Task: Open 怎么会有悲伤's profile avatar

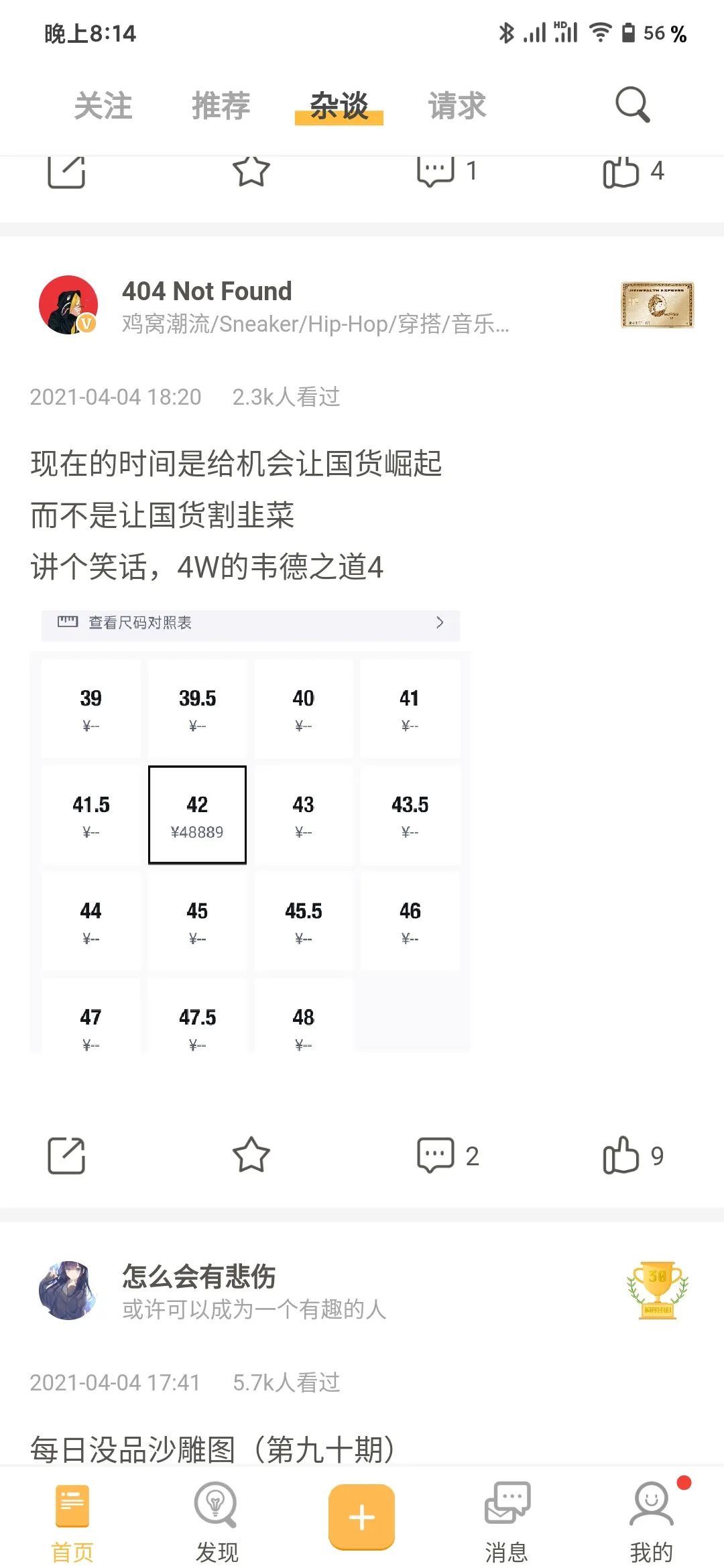Action: click(68, 1291)
